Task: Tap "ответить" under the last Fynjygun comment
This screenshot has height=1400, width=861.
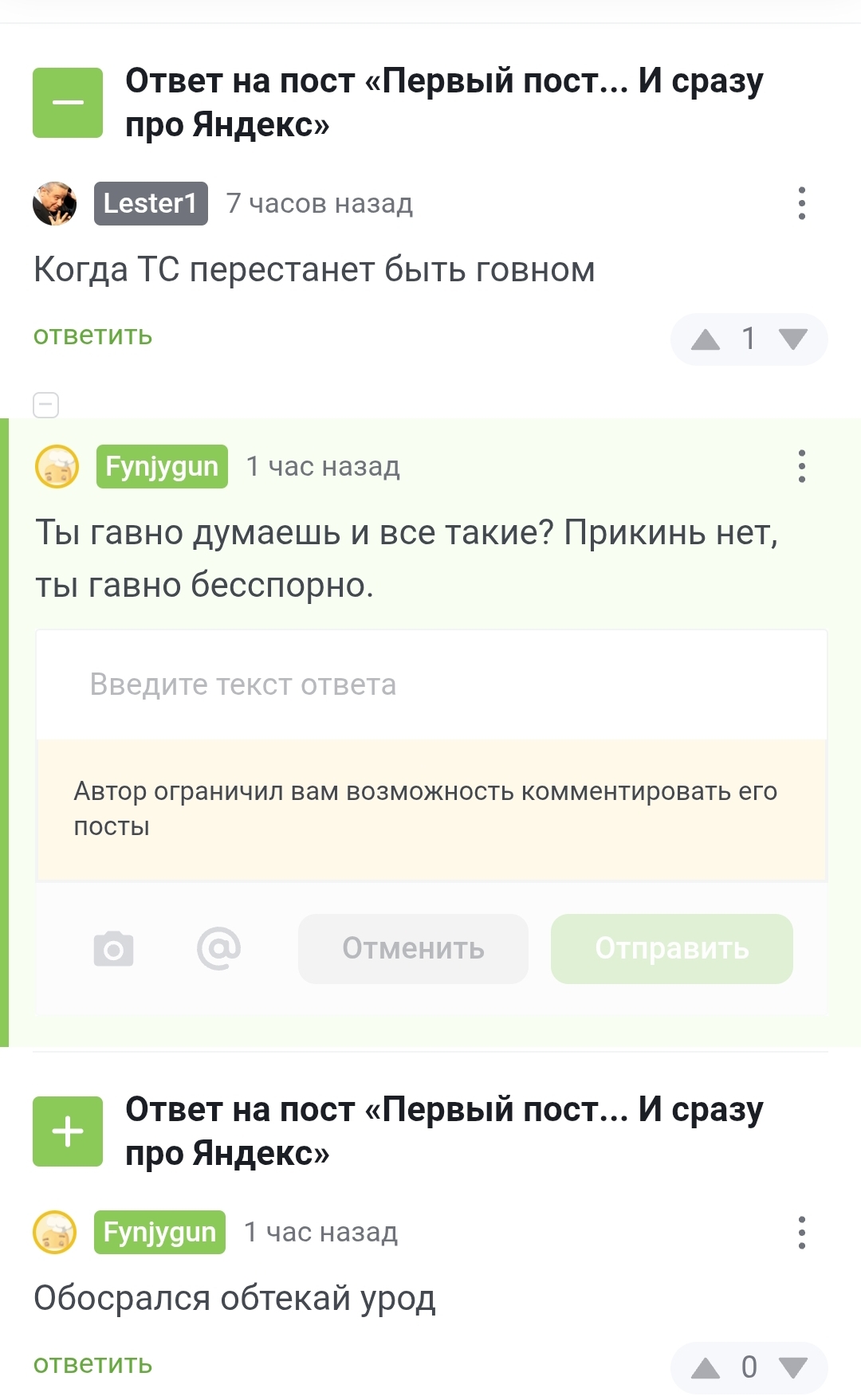Action: click(92, 1364)
